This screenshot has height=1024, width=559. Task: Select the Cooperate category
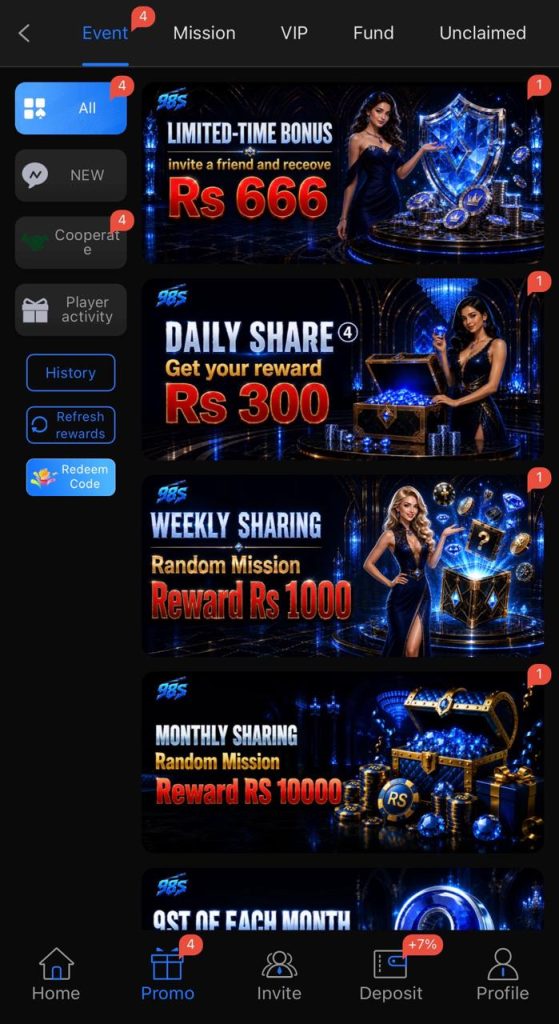(x=71, y=242)
